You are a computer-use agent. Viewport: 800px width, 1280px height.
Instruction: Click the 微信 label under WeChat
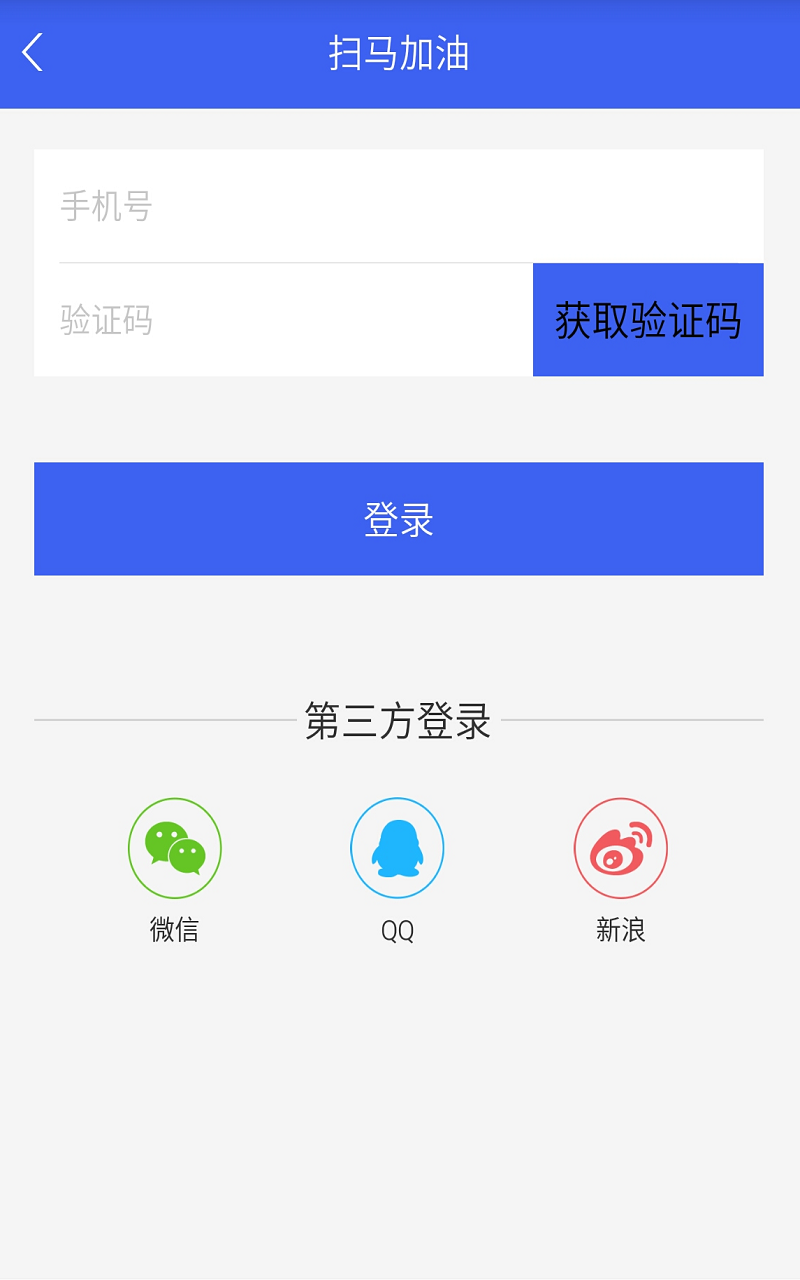[174, 929]
